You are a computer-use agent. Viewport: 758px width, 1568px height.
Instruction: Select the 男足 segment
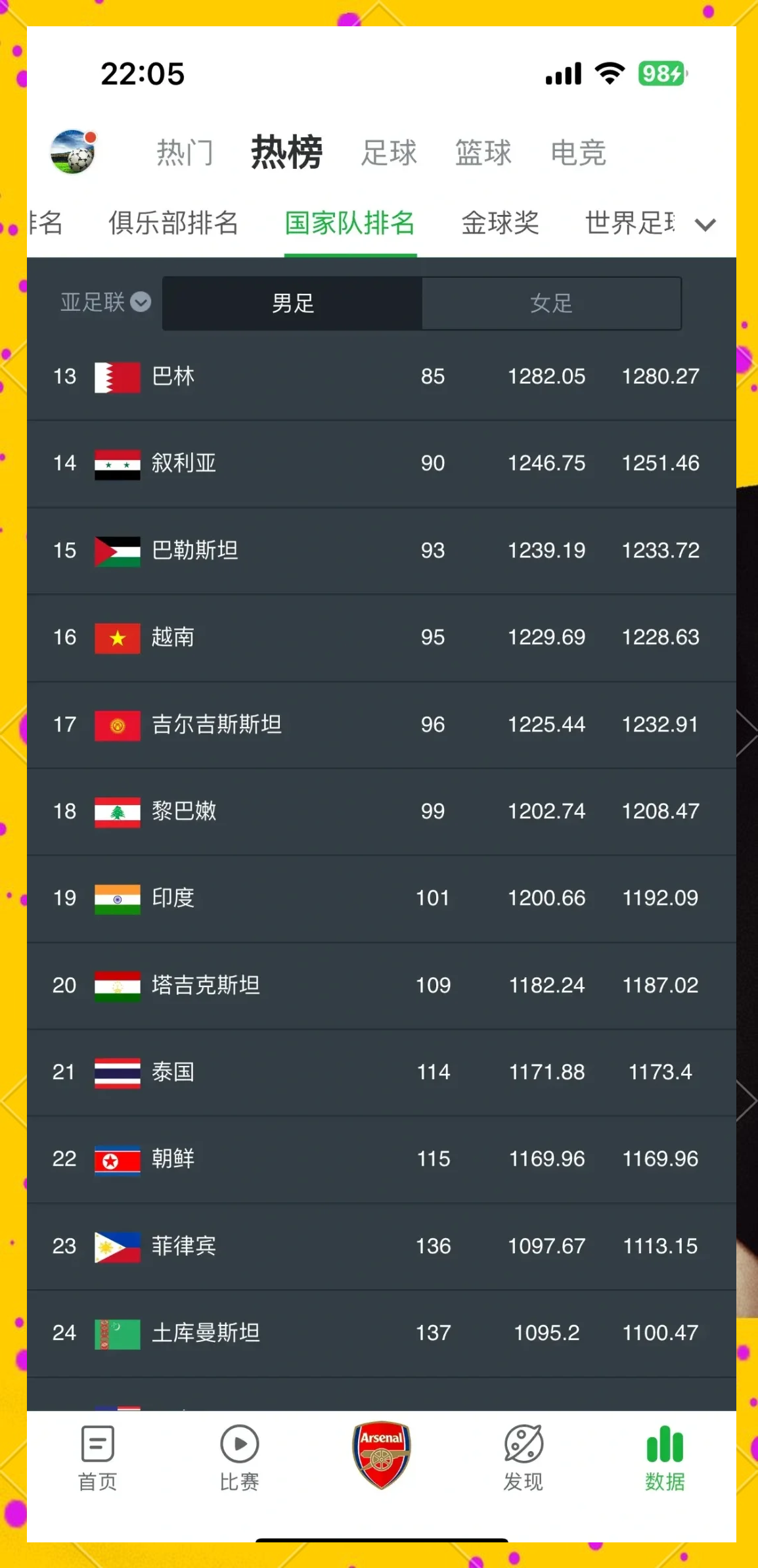(293, 304)
